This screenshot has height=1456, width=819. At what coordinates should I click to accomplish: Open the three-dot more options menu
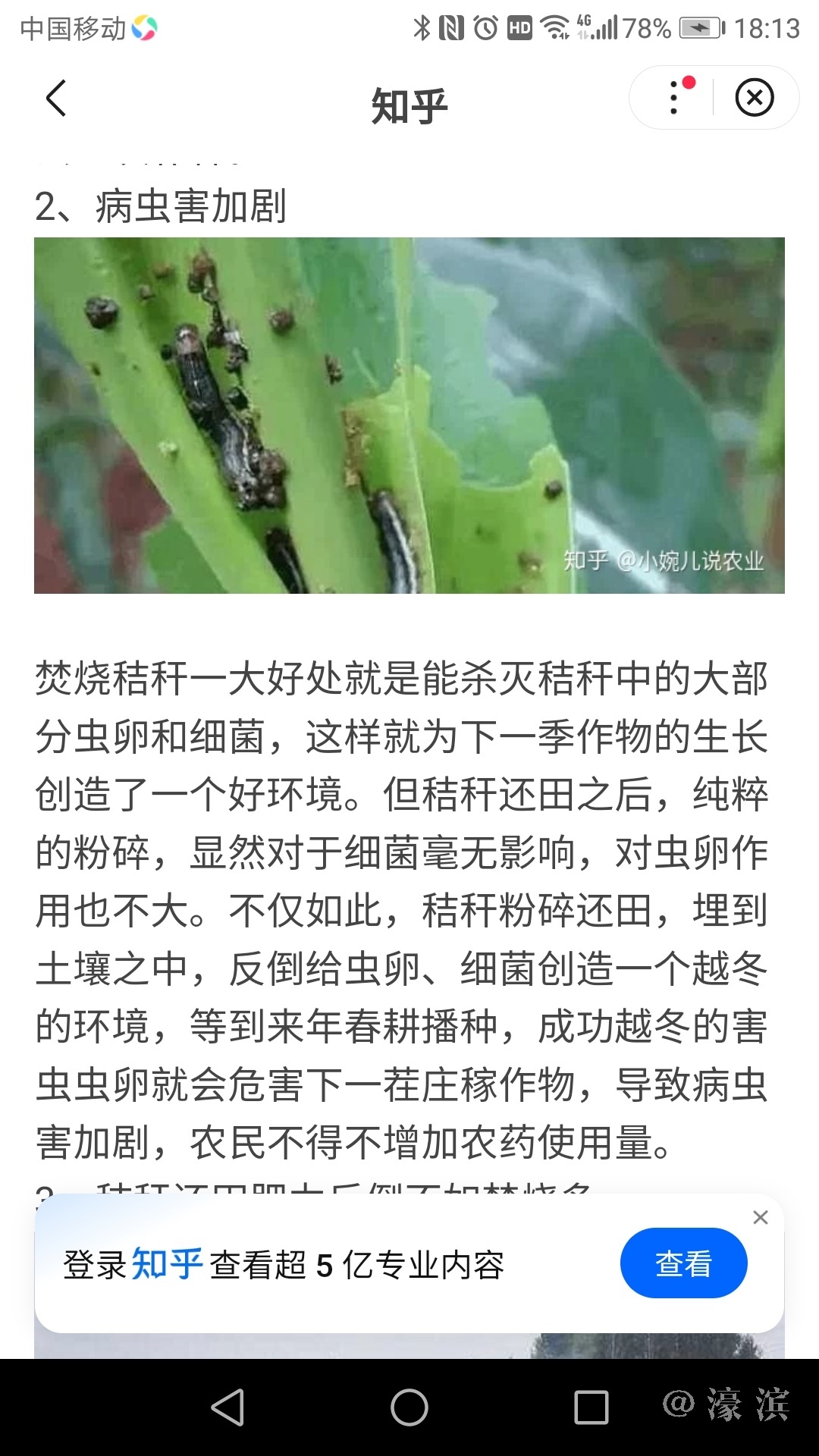click(x=674, y=99)
